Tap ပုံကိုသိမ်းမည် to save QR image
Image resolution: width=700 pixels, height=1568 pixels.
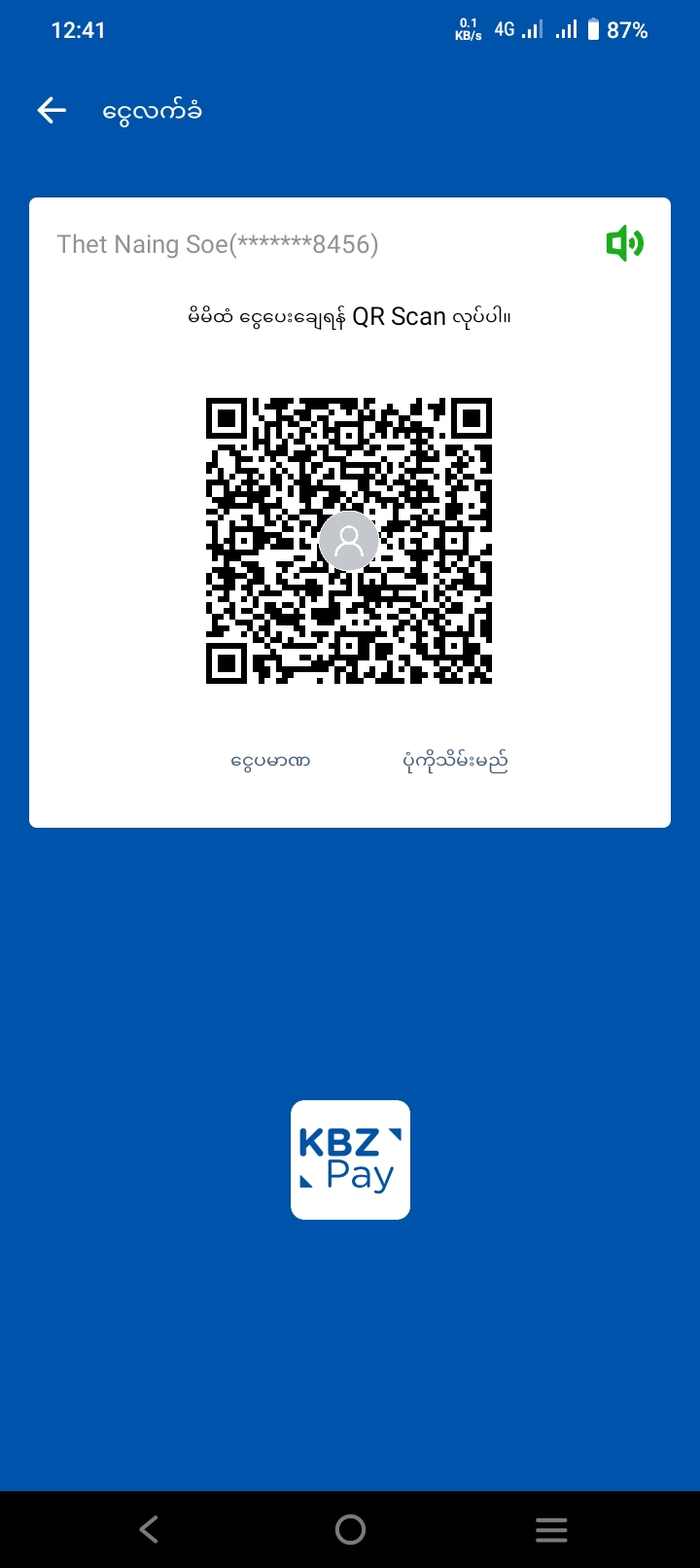455,761
